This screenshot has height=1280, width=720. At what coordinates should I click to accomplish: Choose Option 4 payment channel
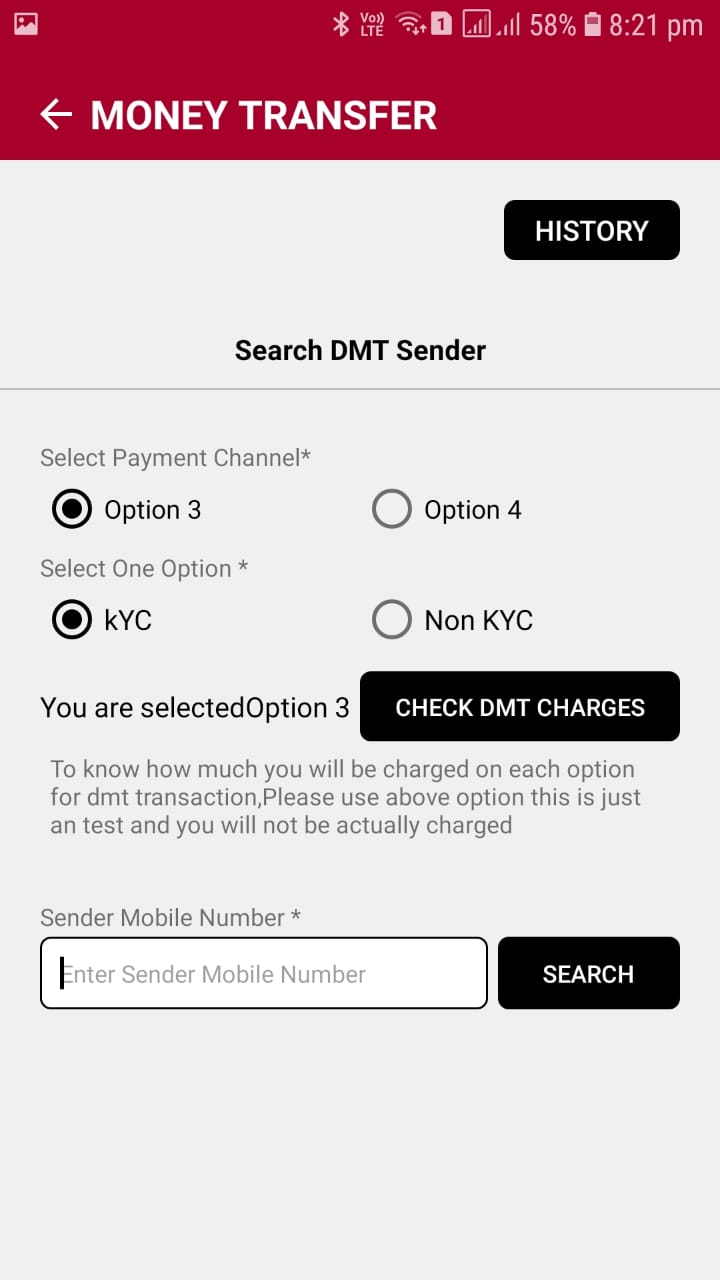[392, 510]
